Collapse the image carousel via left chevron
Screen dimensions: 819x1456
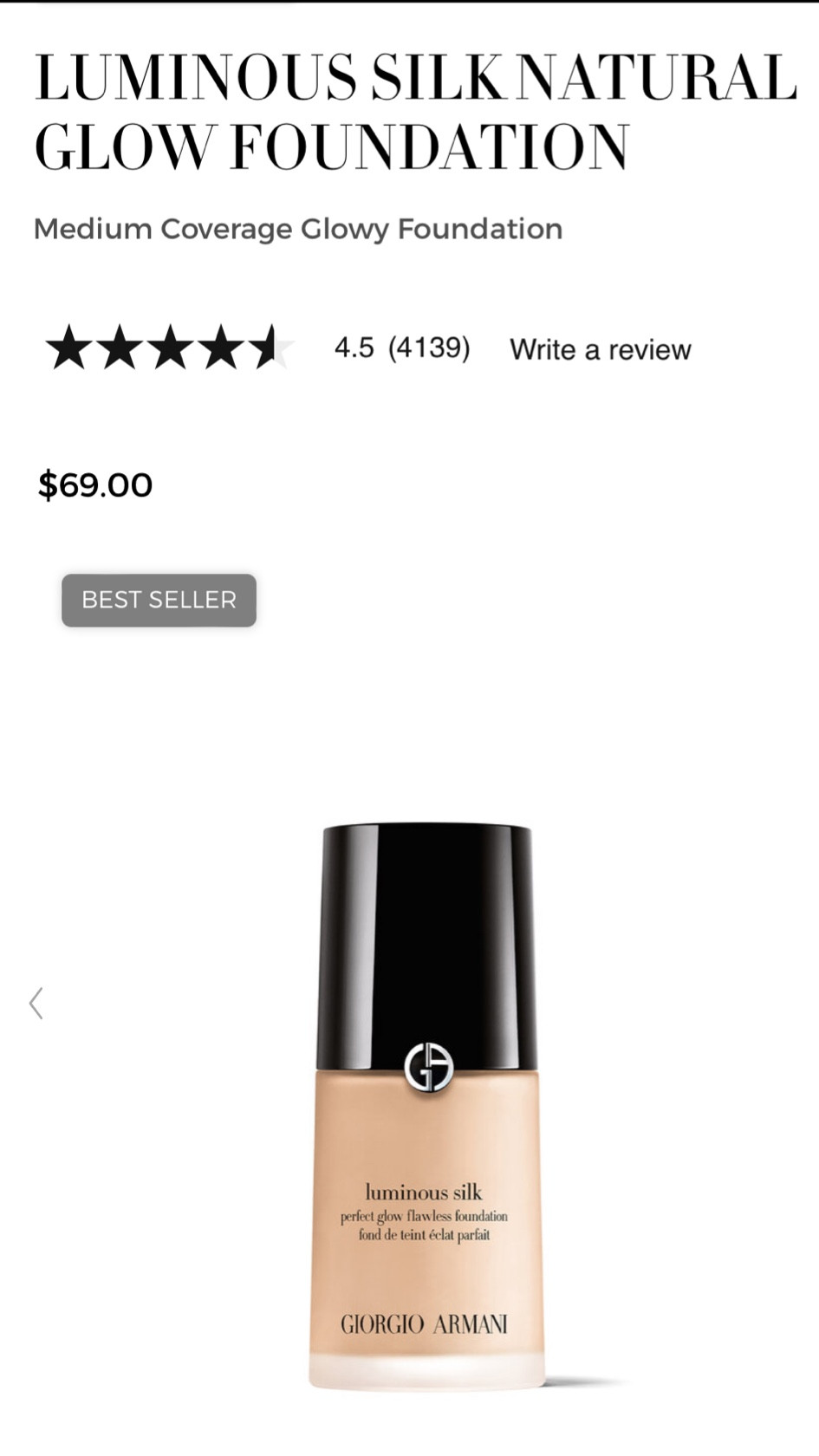36,1003
